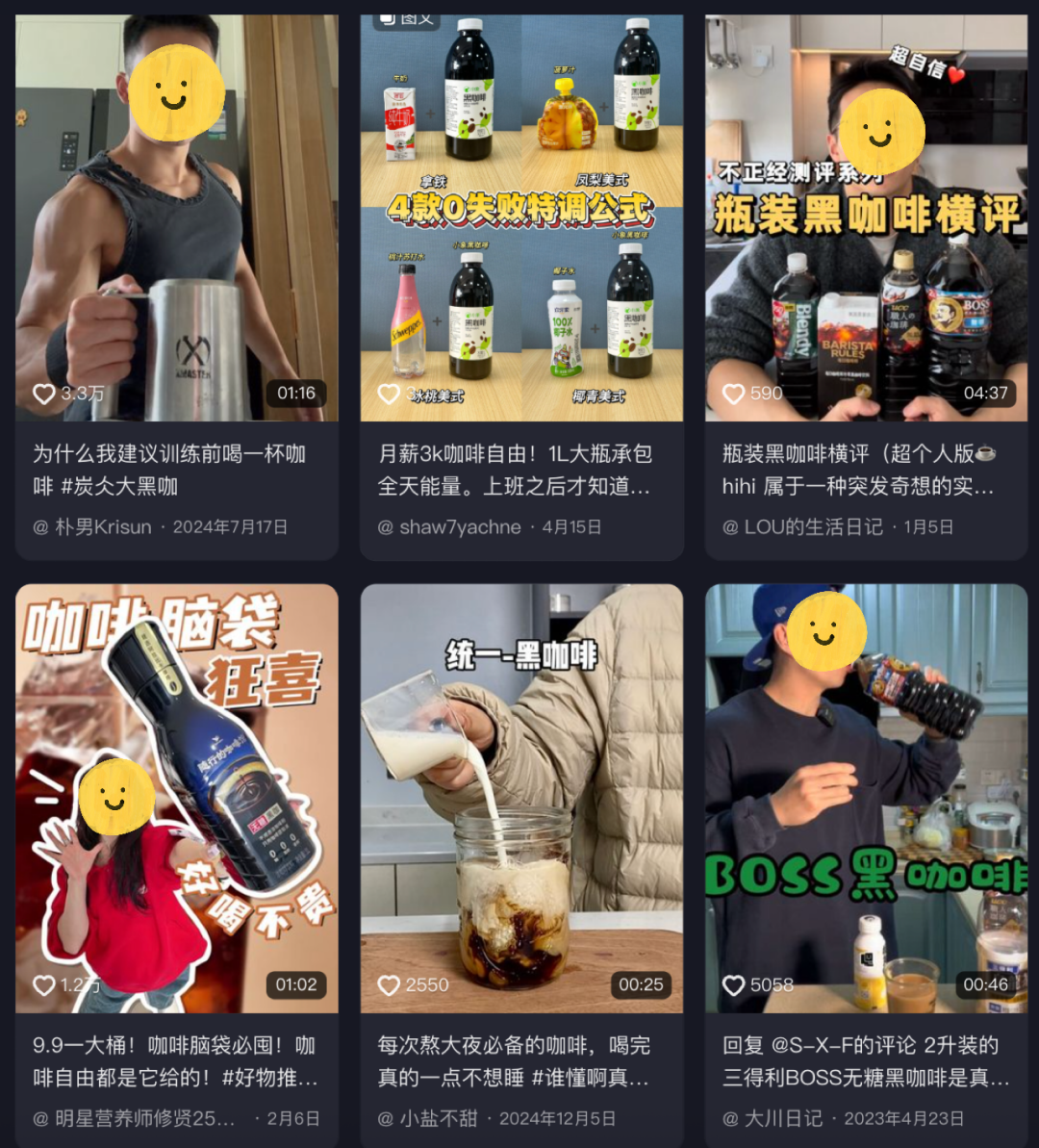
Task: Like shaw7yachne's special coffee recipe post
Action: [x=389, y=394]
